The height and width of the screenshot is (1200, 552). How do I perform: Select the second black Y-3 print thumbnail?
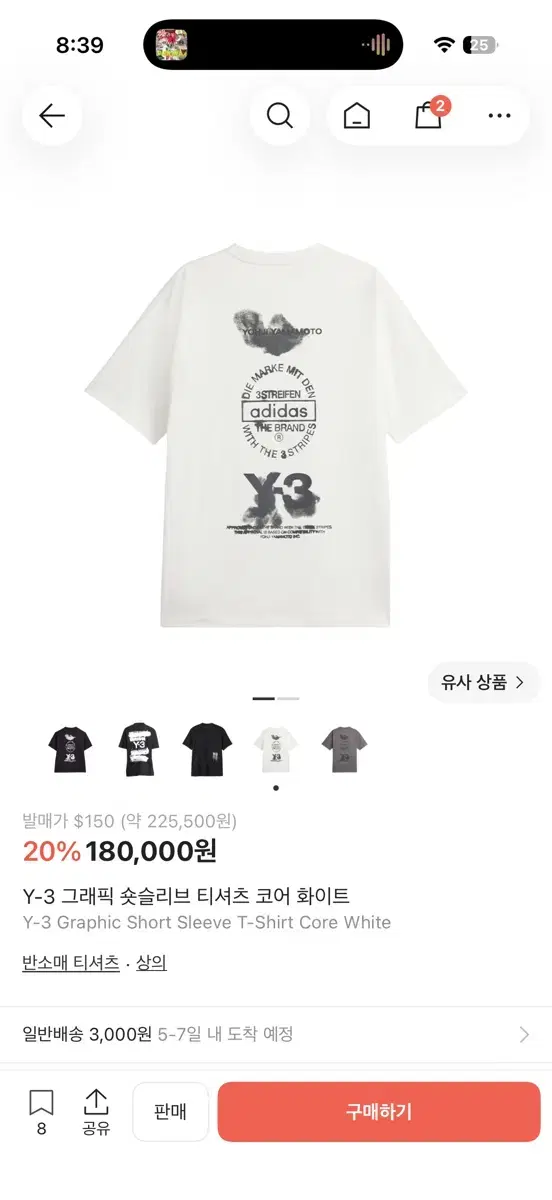pos(139,750)
